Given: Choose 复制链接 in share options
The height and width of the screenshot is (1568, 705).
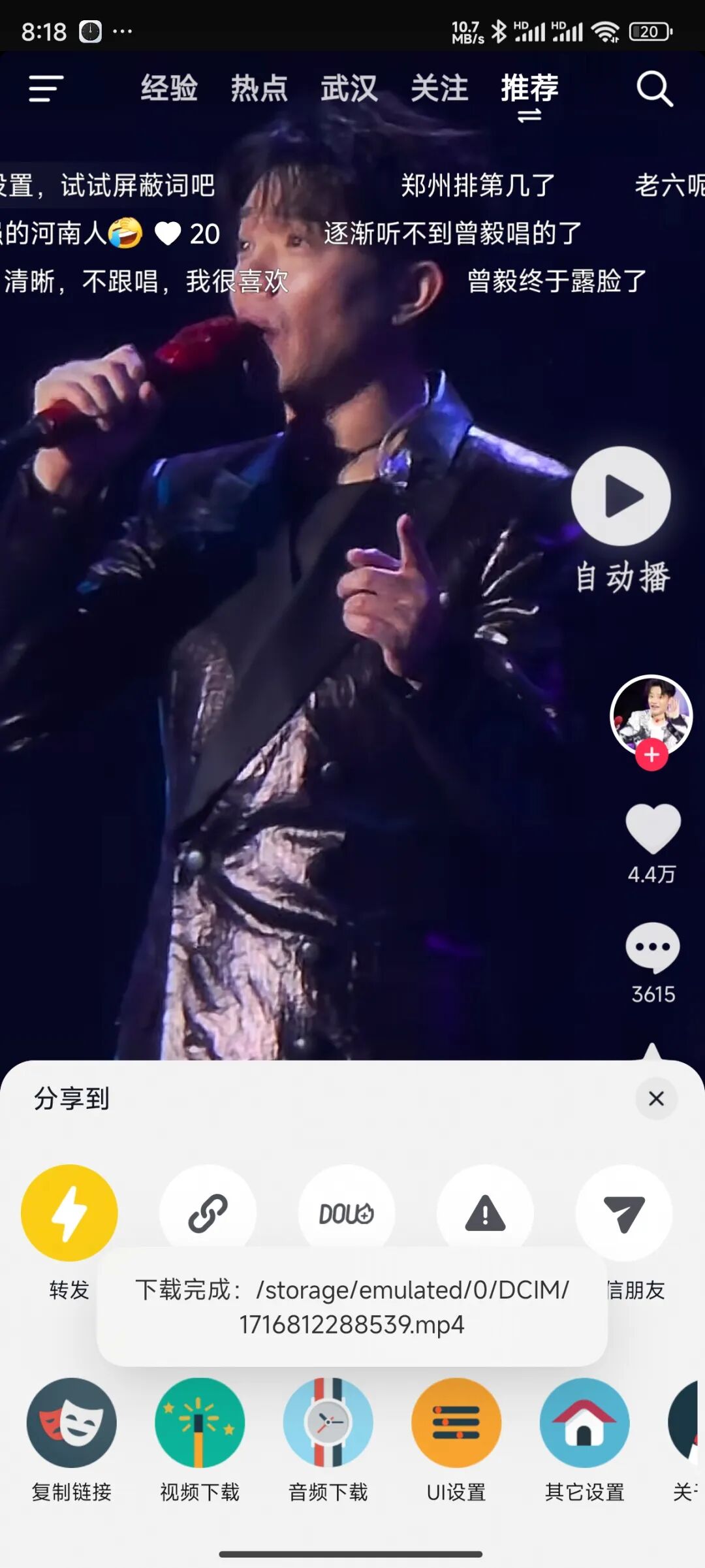Looking at the screenshot, I should coord(72,1424).
